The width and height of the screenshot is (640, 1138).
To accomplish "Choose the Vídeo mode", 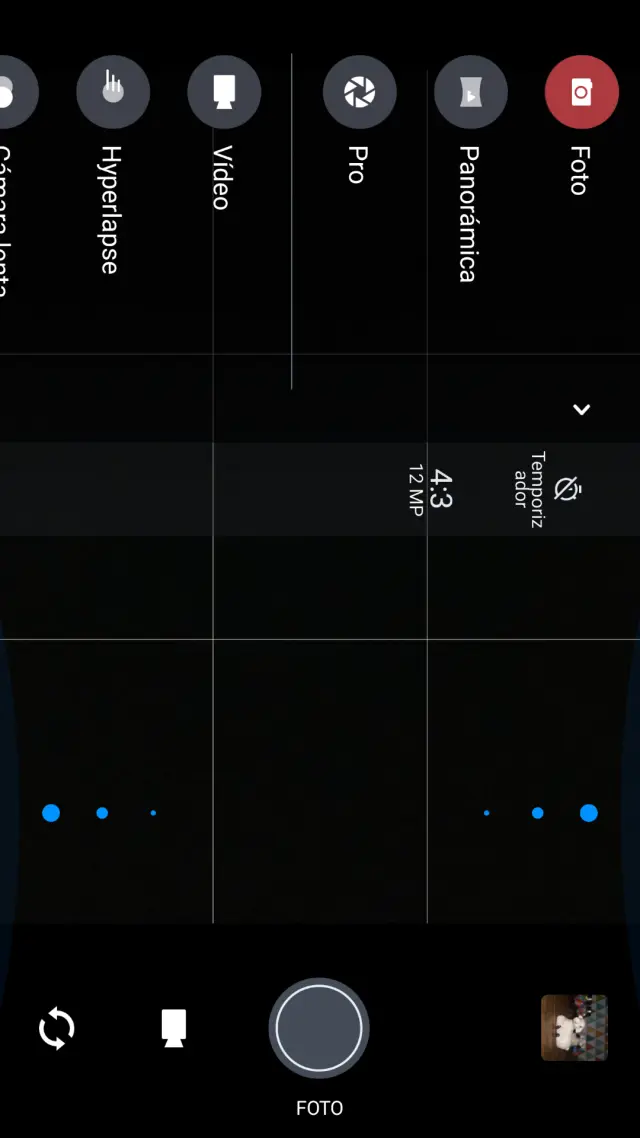I will coord(224,93).
